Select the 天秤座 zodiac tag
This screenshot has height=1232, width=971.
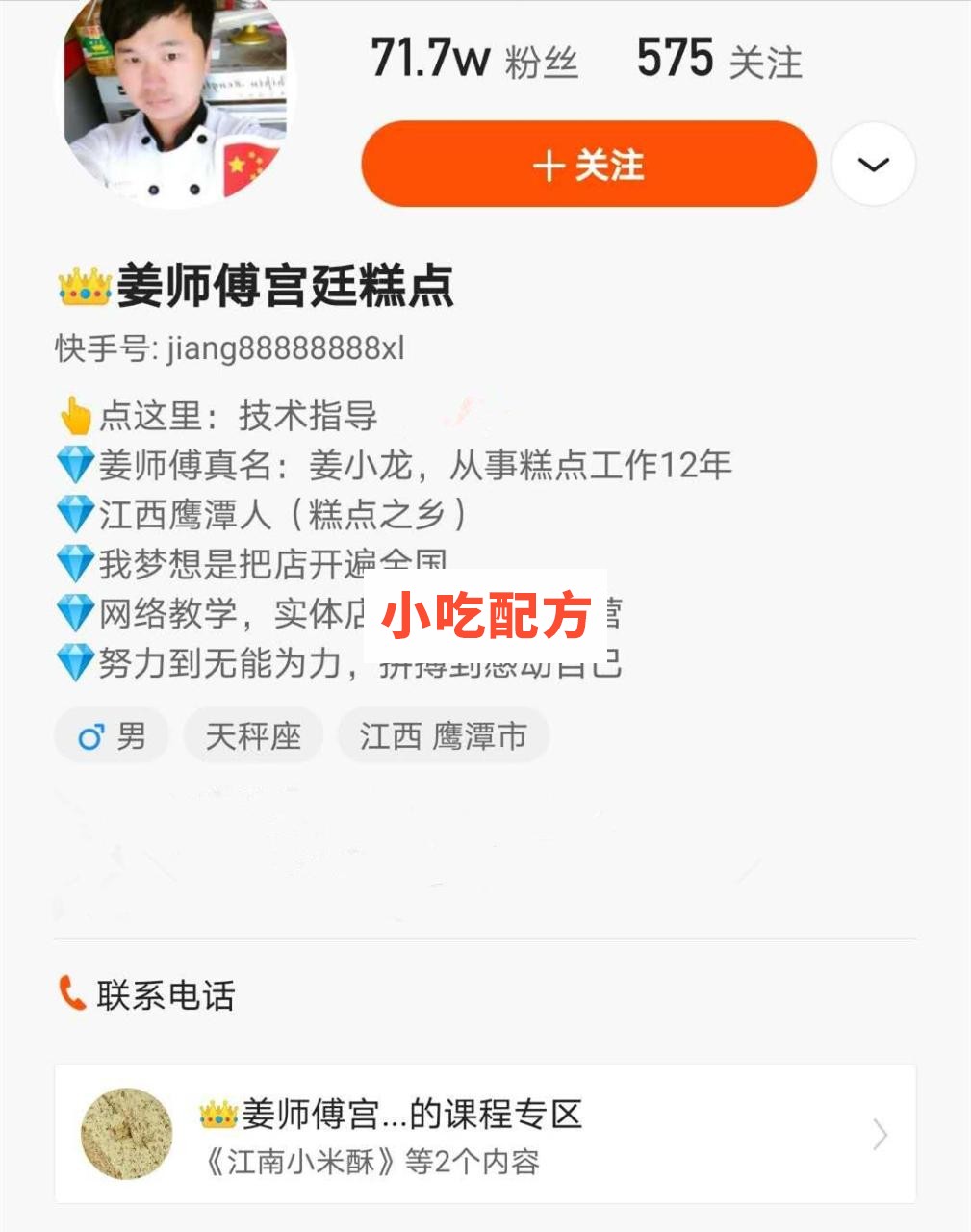tap(253, 735)
